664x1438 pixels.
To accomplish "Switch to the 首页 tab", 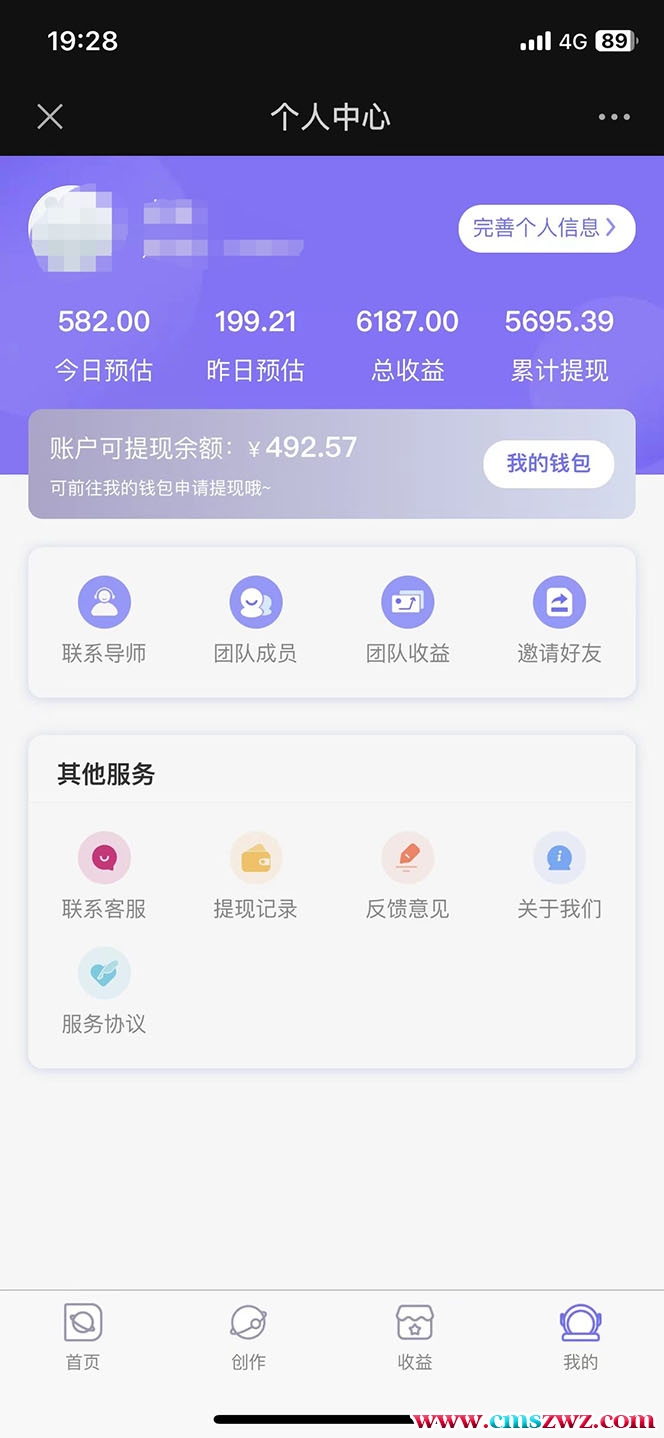I will tap(83, 1336).
